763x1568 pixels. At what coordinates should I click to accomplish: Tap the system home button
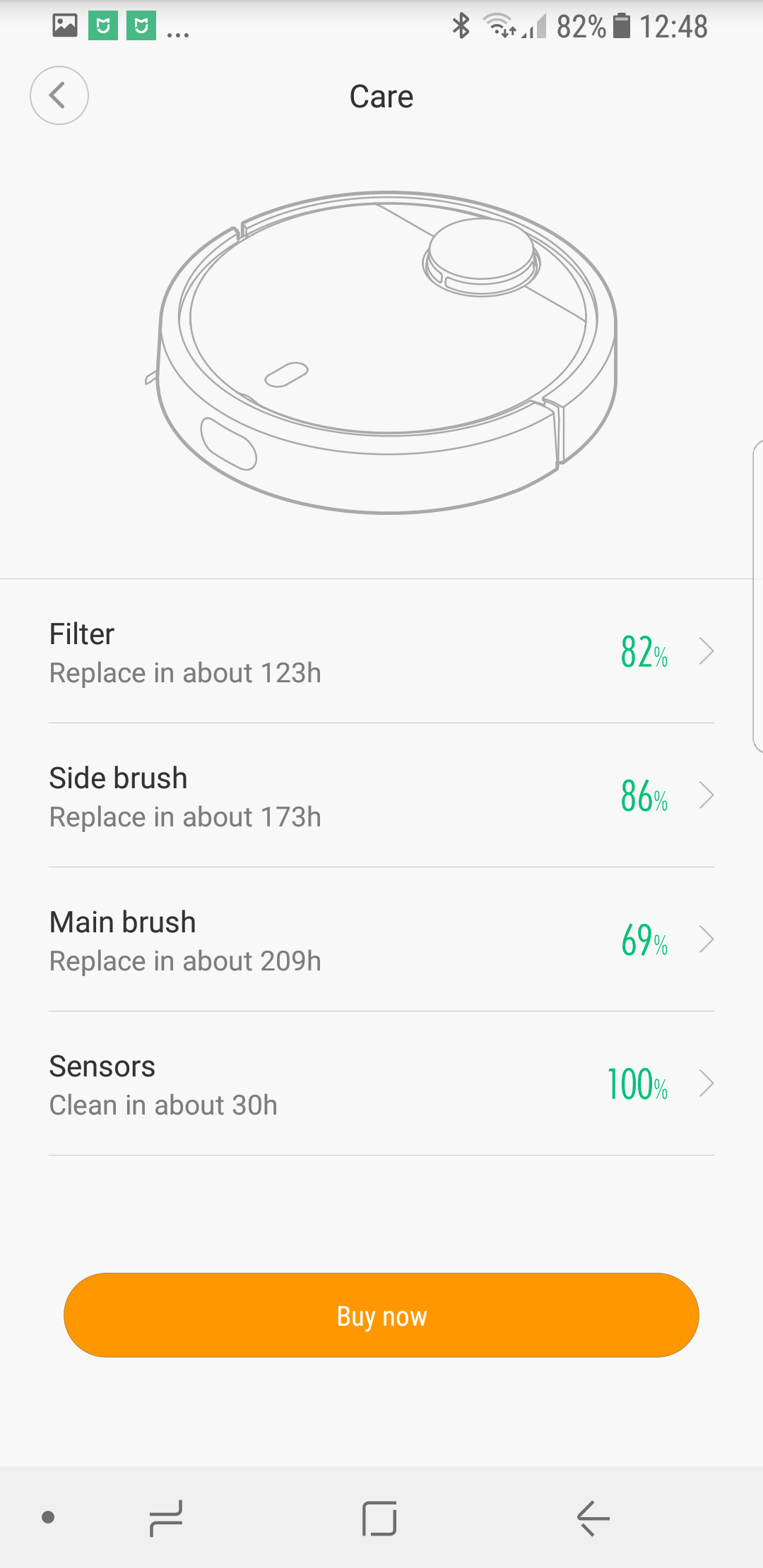pyautogui.click(x=379, y=1518)
